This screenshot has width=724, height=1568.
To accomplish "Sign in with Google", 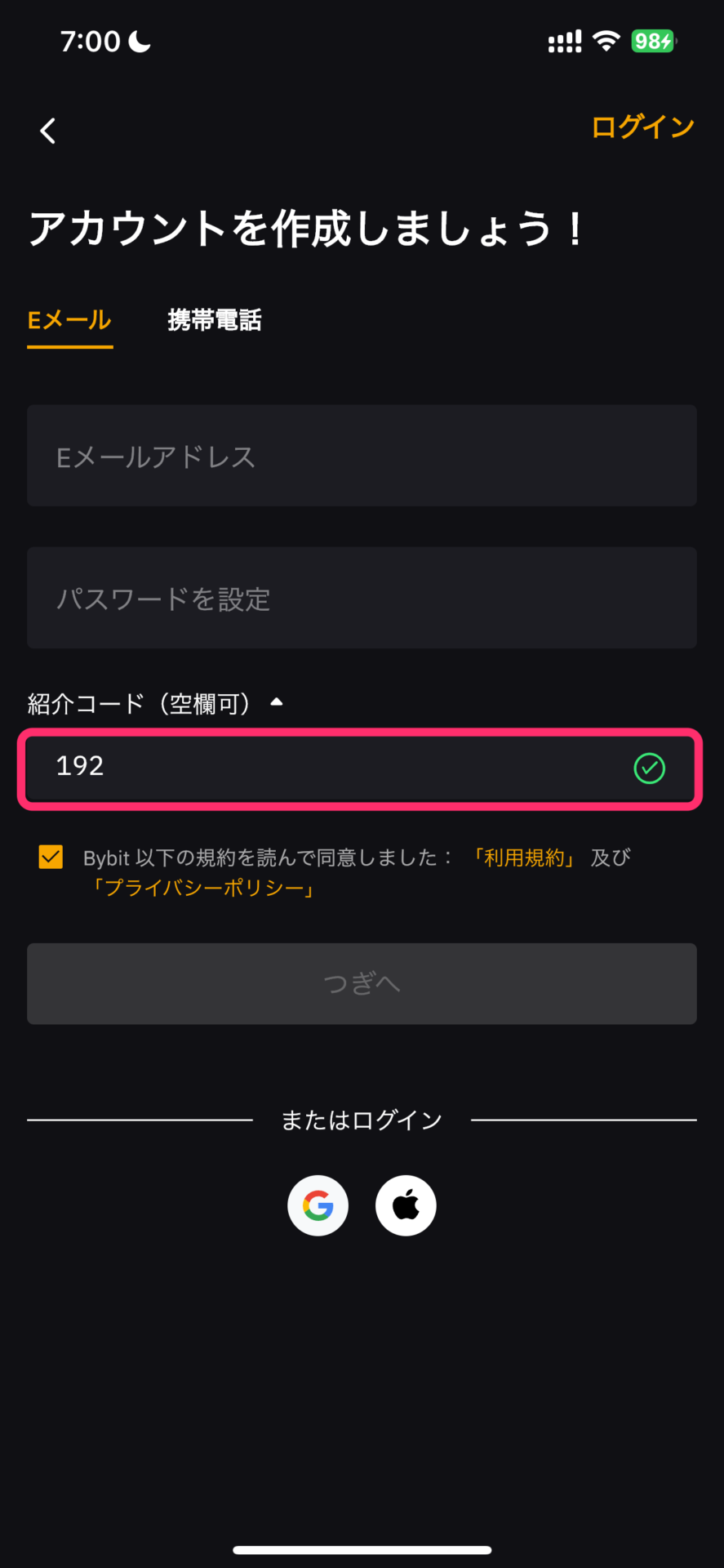I will point(318,1205).
